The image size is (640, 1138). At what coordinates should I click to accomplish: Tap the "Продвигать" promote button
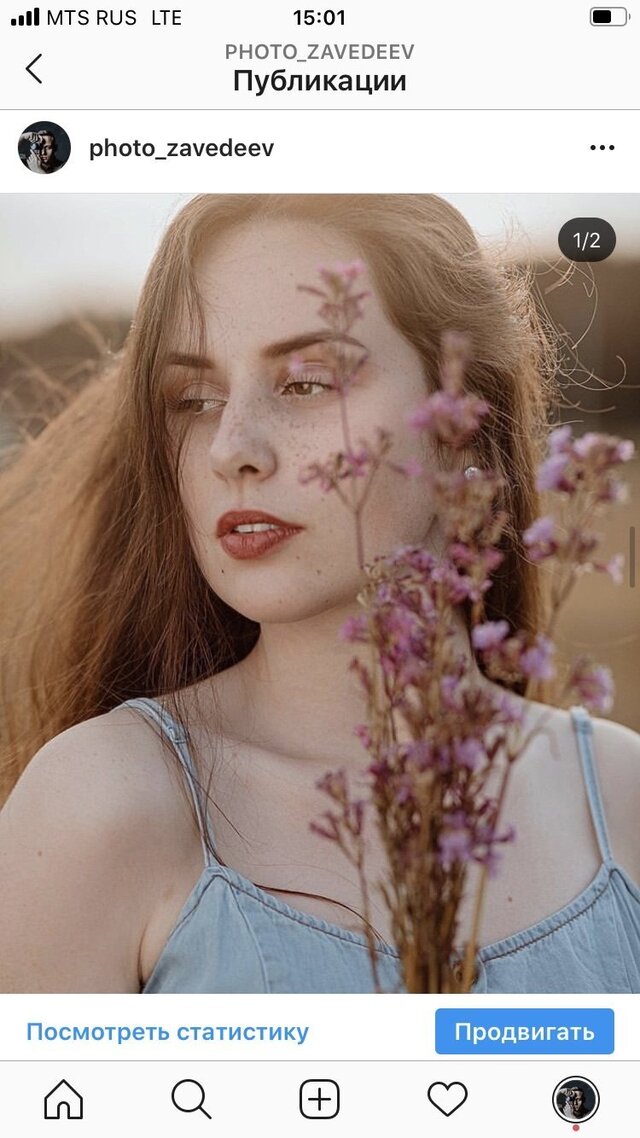tap(524, 1031)
